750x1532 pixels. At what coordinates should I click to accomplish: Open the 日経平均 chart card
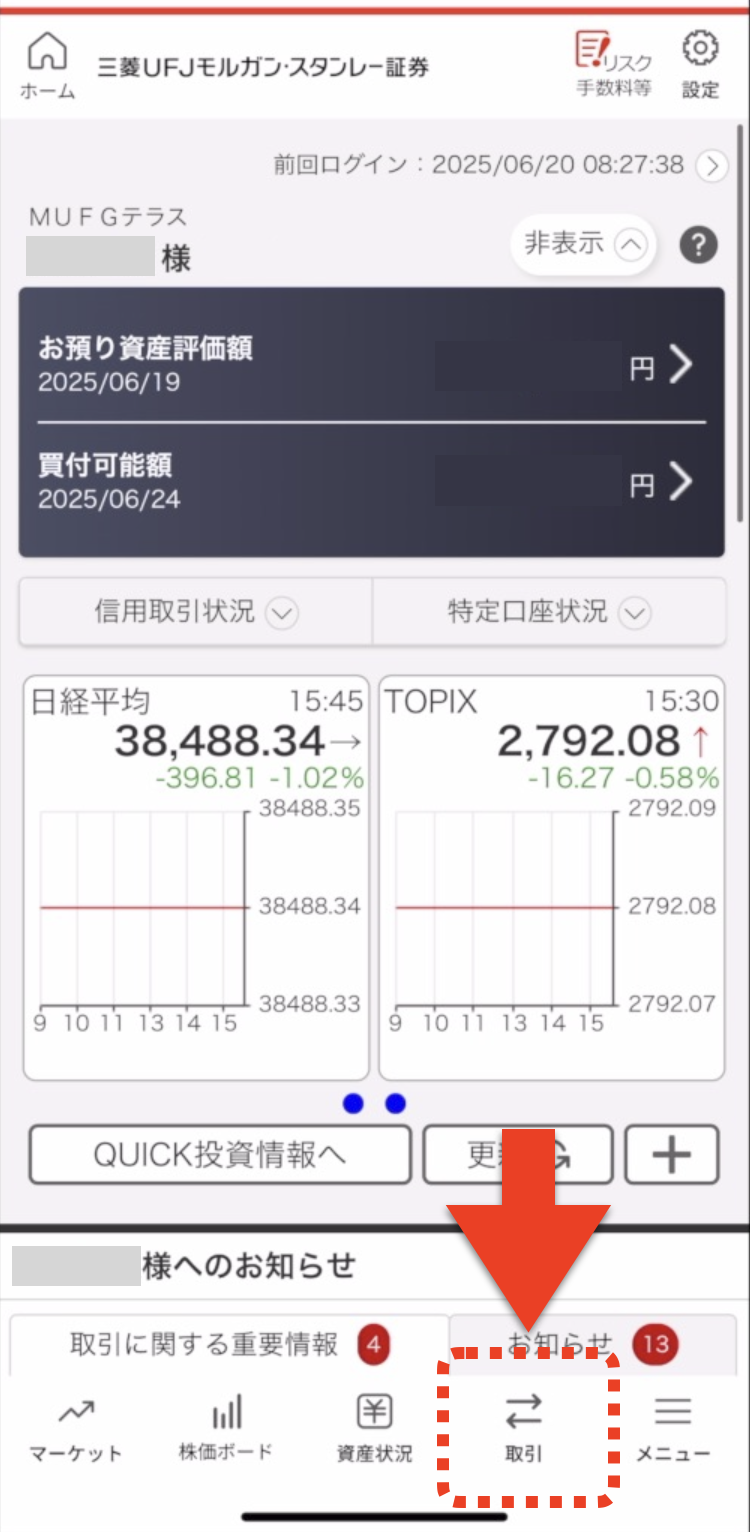tap(196, 878)
